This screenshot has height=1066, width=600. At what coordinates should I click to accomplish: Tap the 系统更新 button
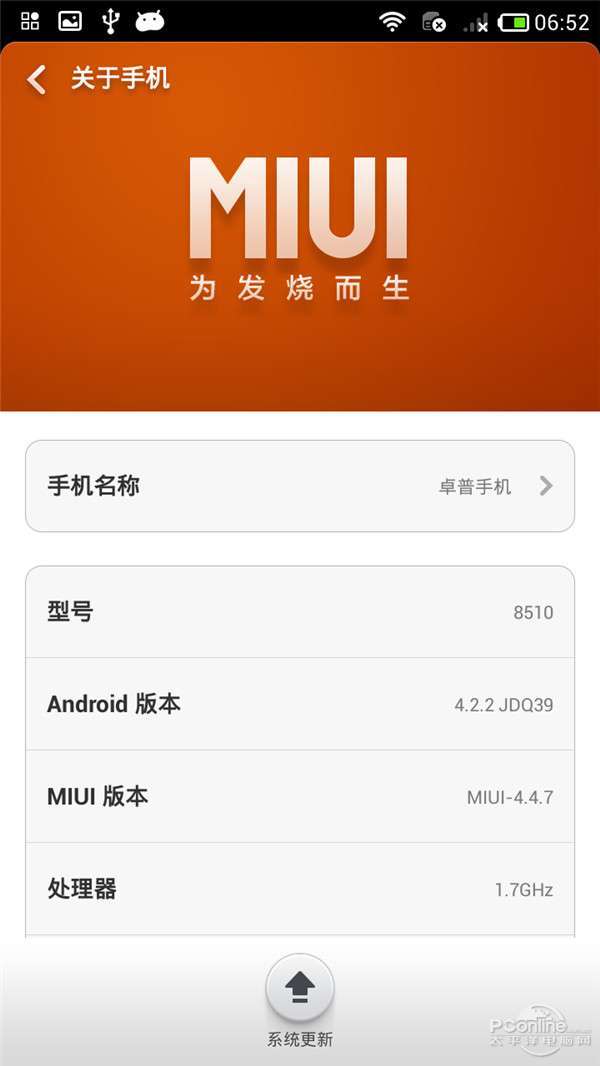tap(300, 989)
